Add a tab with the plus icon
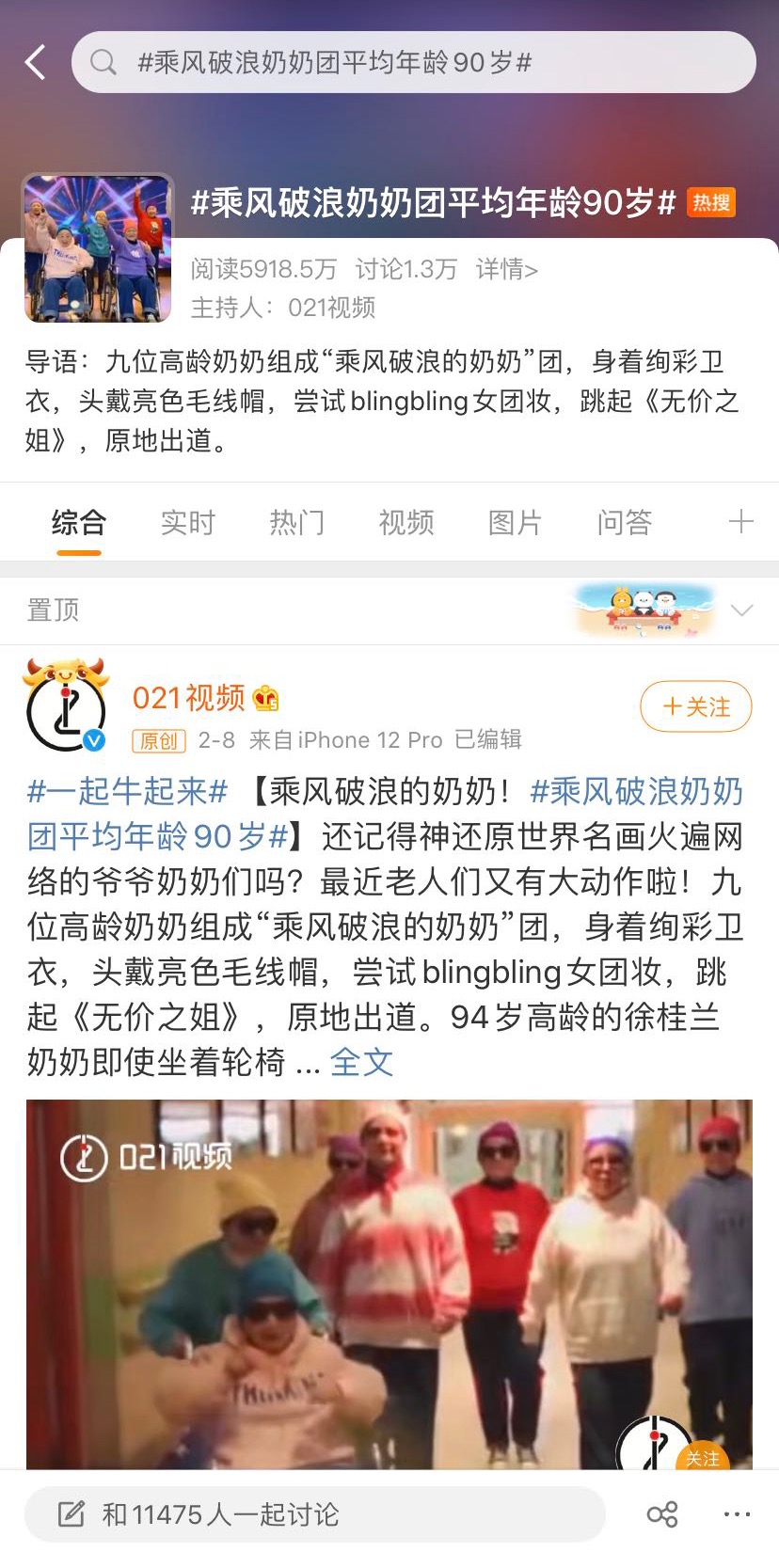779x1568 pixels. pyautogui.click(x=740, y=521)
